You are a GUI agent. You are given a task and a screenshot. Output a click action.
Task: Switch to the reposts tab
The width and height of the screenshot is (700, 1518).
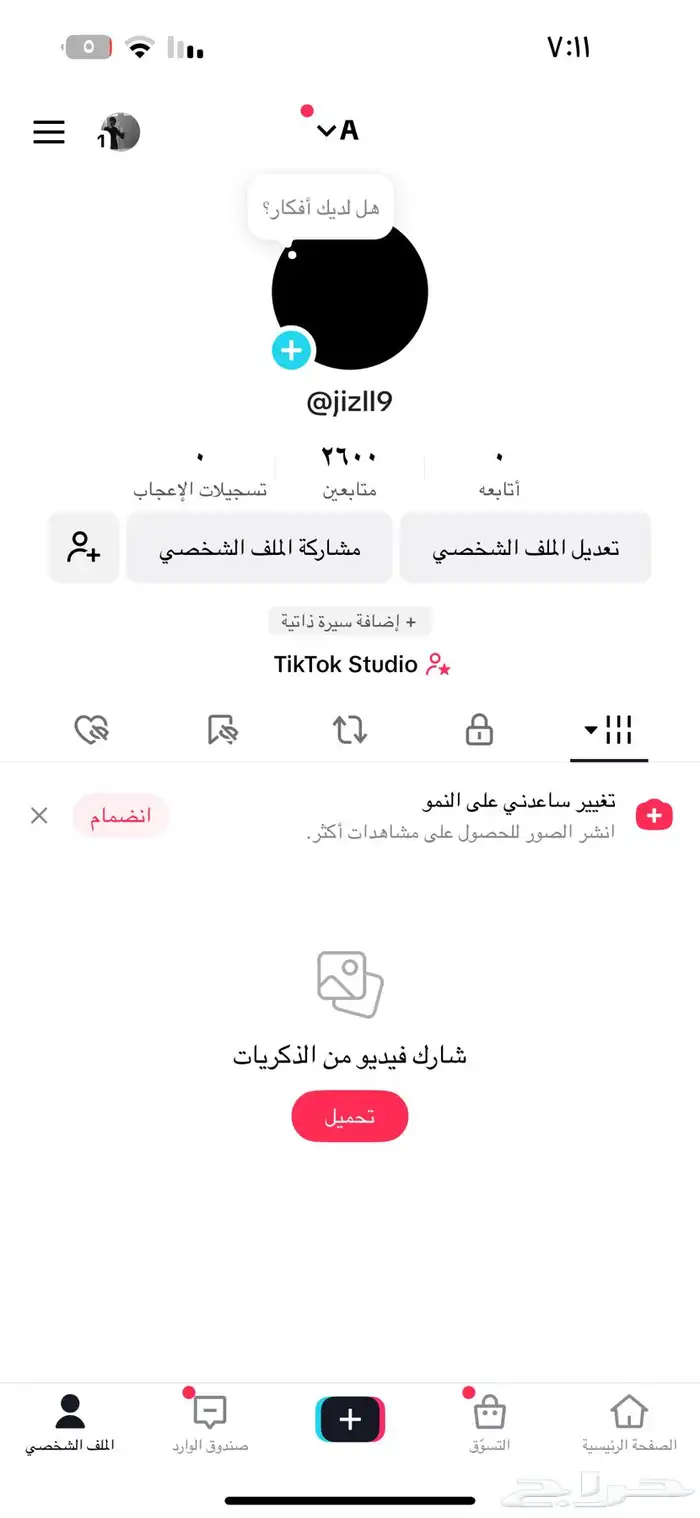(350, 731)
